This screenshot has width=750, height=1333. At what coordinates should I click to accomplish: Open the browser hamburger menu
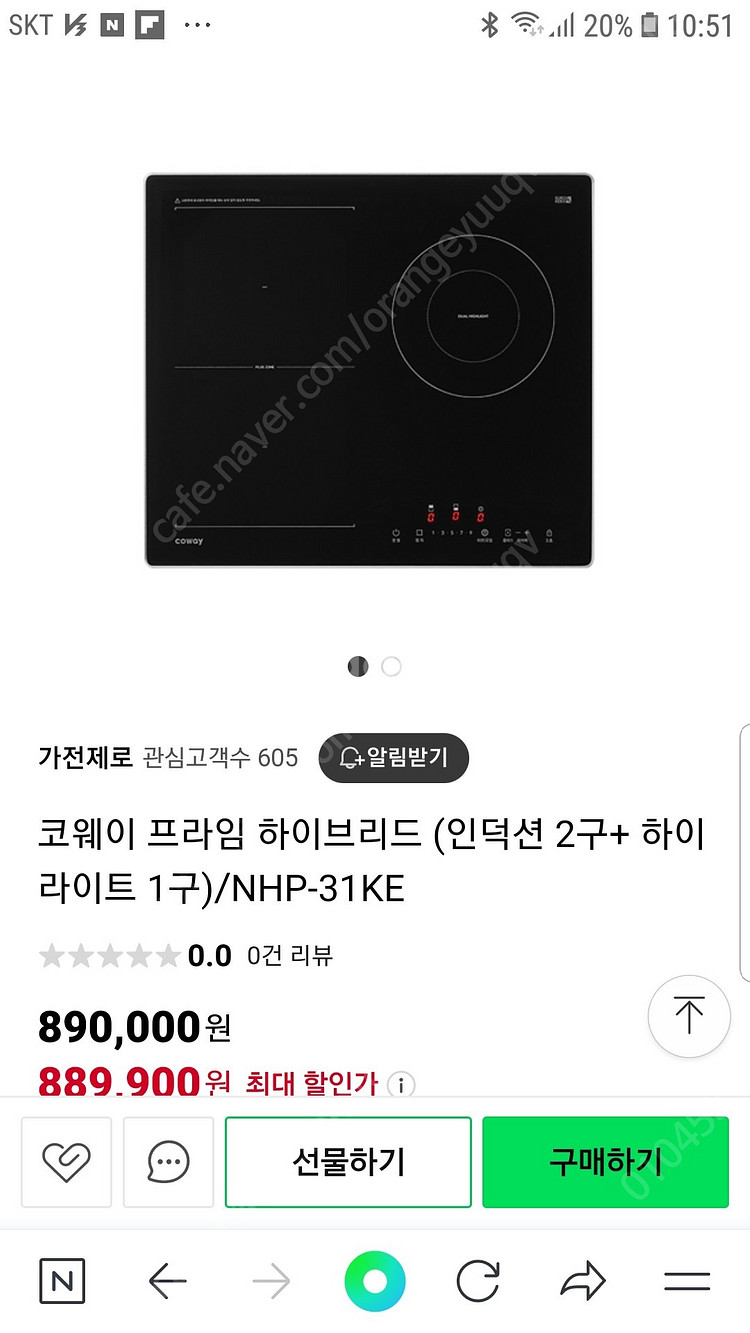coord(687,1282)
